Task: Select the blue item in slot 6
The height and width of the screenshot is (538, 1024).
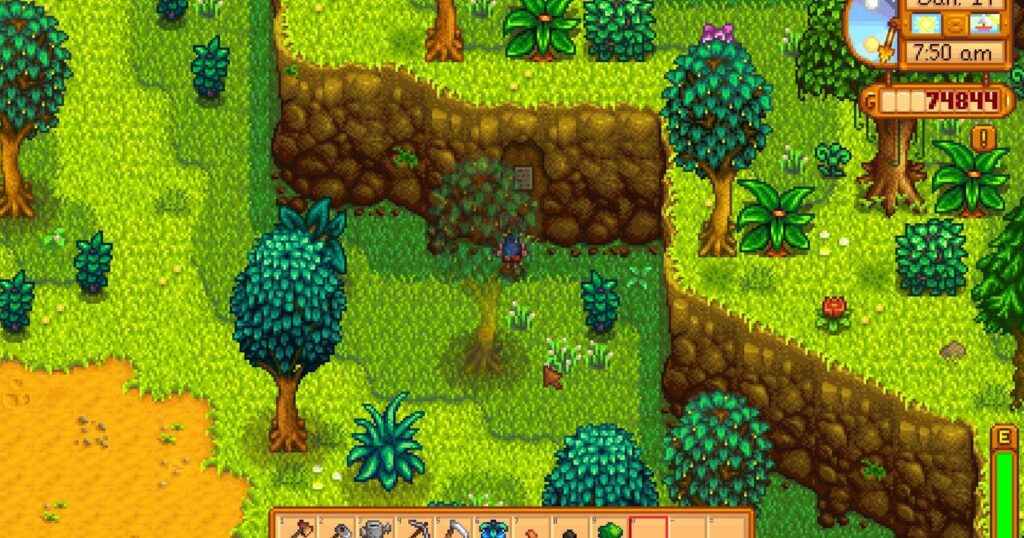Action: 493,529
